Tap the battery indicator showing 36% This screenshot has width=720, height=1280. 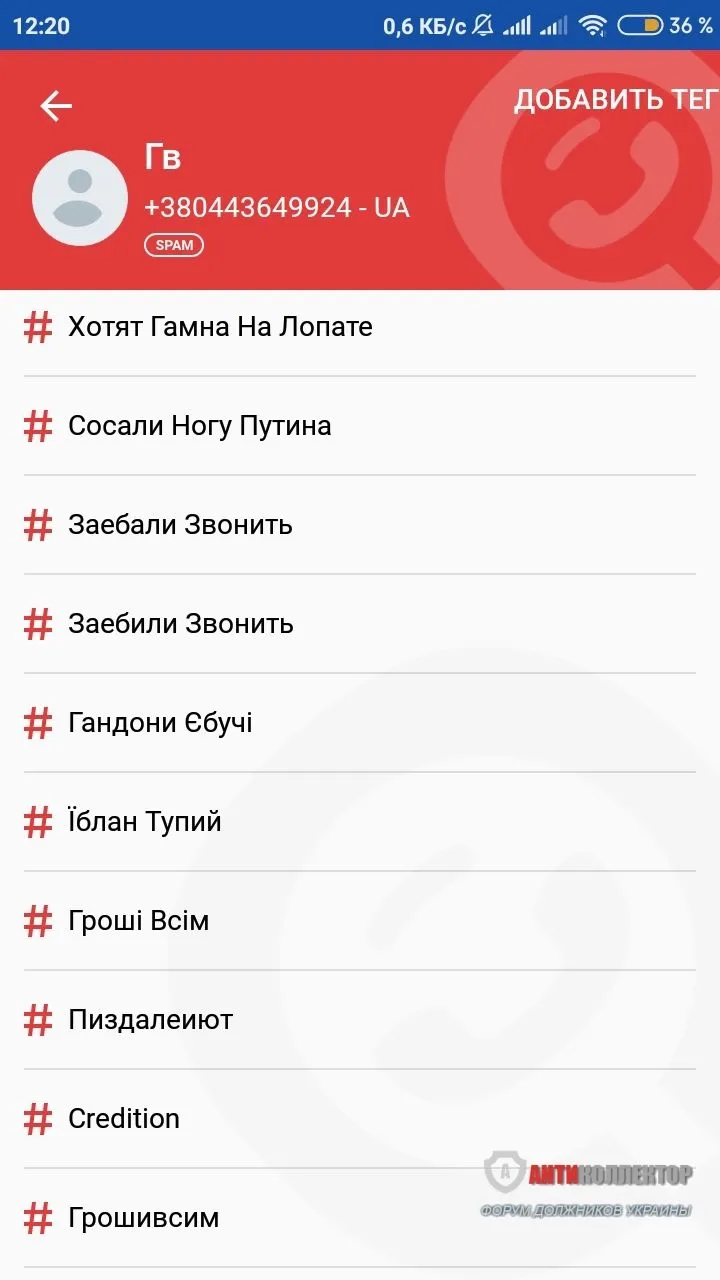(x=640, y=27)
